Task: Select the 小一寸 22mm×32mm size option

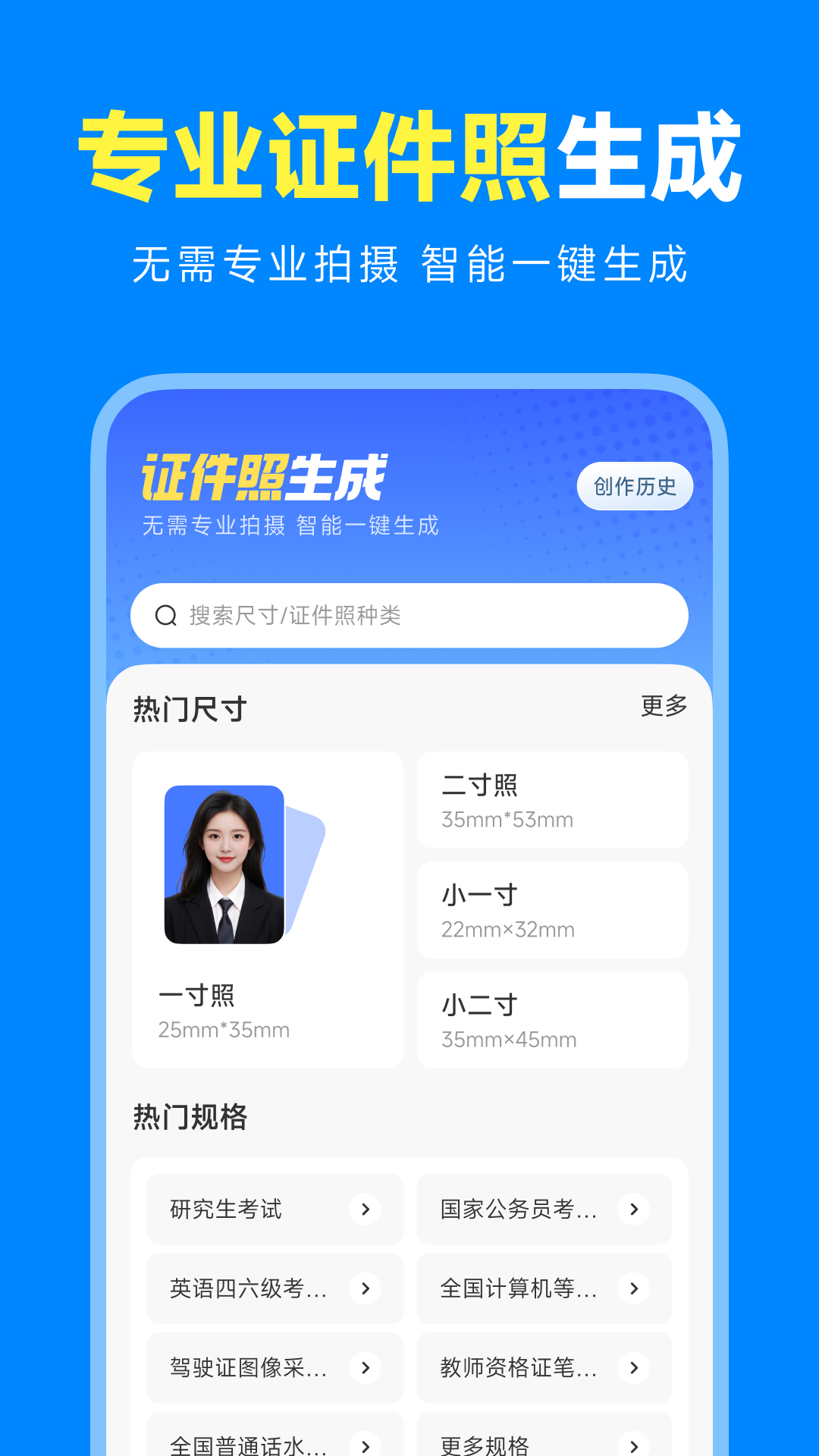Action: 551,910
